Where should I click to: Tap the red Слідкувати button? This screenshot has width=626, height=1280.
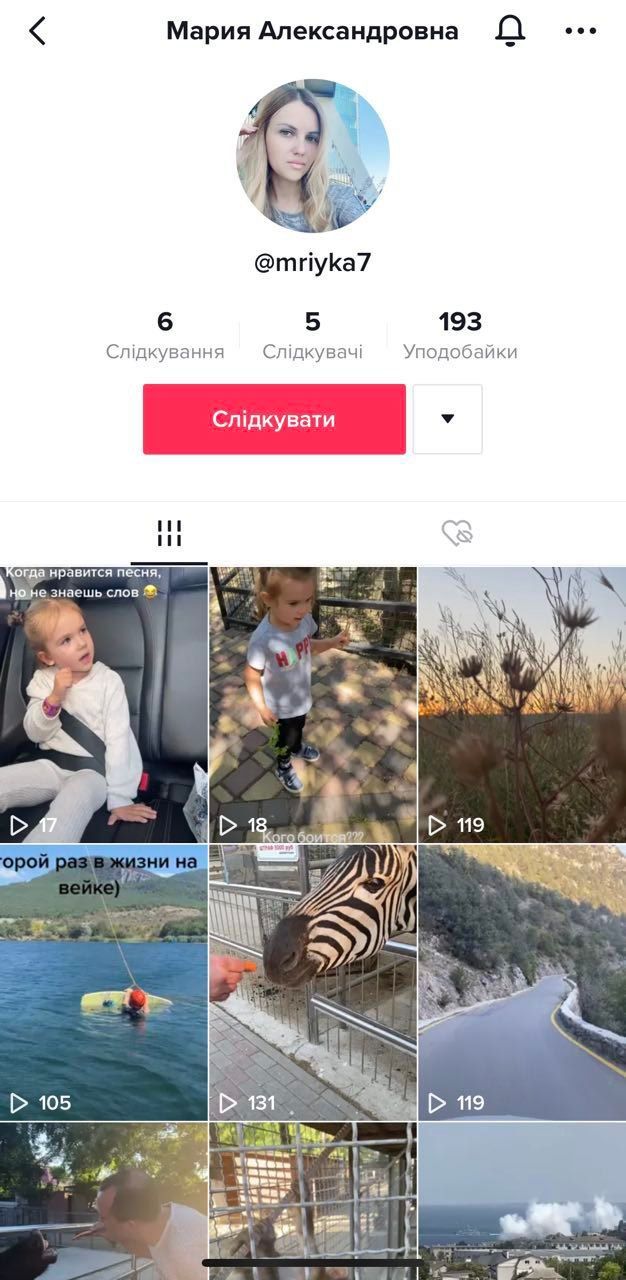(274, 419)
